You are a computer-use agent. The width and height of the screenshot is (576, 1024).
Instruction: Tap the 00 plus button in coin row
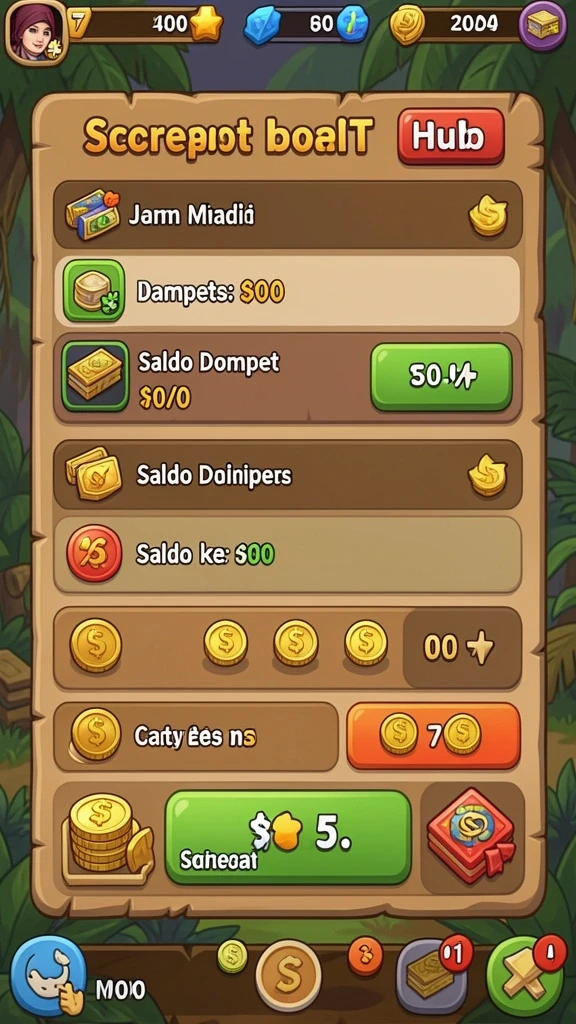click(462, 648)
